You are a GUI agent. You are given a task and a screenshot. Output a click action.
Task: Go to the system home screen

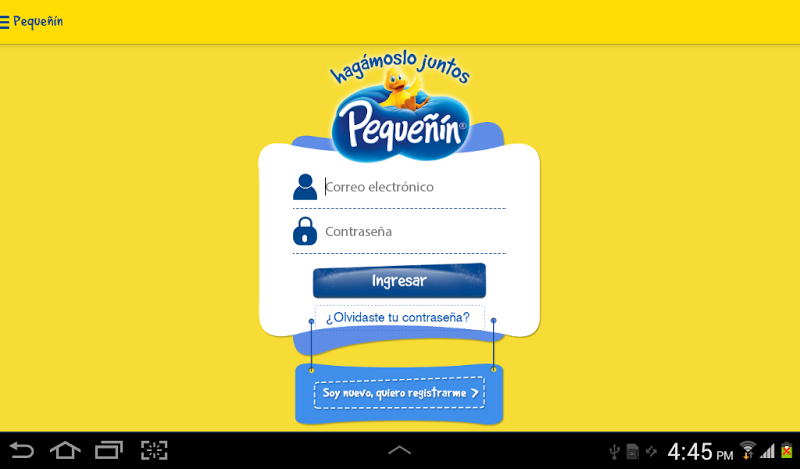coord(65,451)
